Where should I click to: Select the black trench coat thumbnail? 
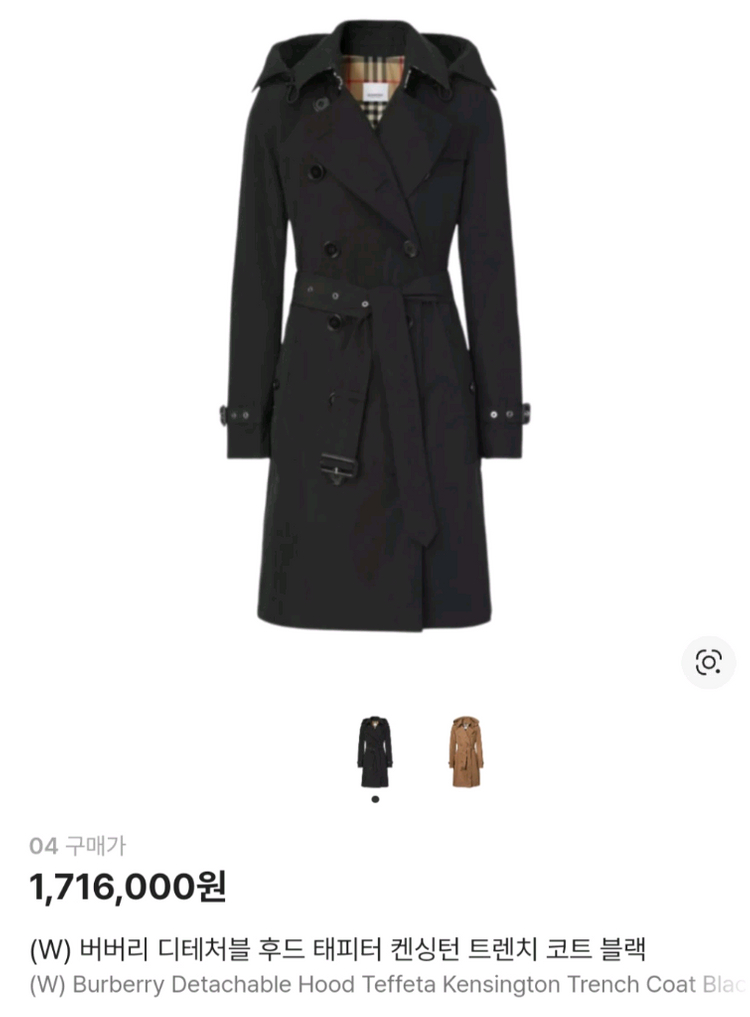pyautogui.click(x=375, y=751)
